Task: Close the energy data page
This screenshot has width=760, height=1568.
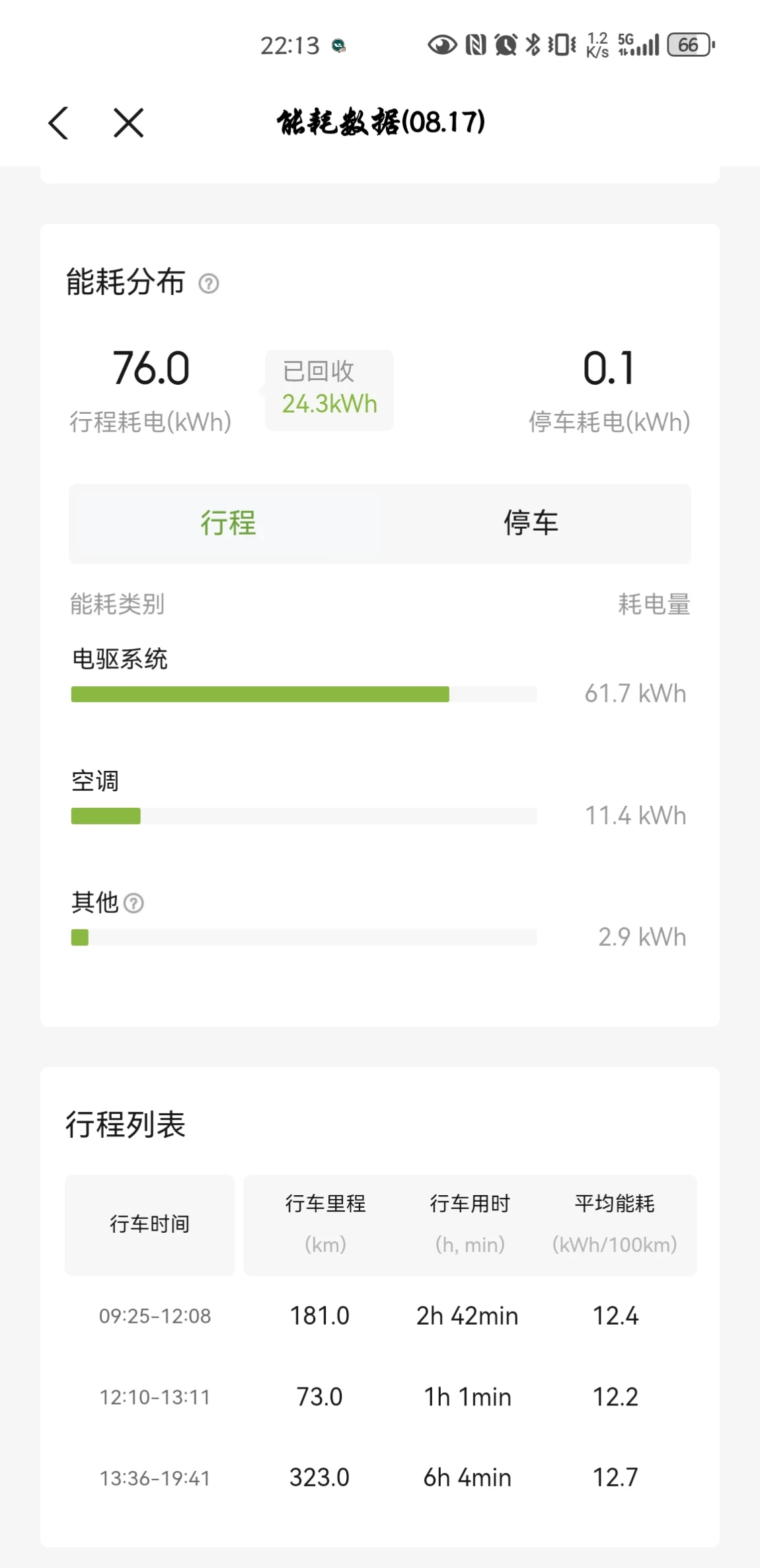Action: (x=128, y=123)
